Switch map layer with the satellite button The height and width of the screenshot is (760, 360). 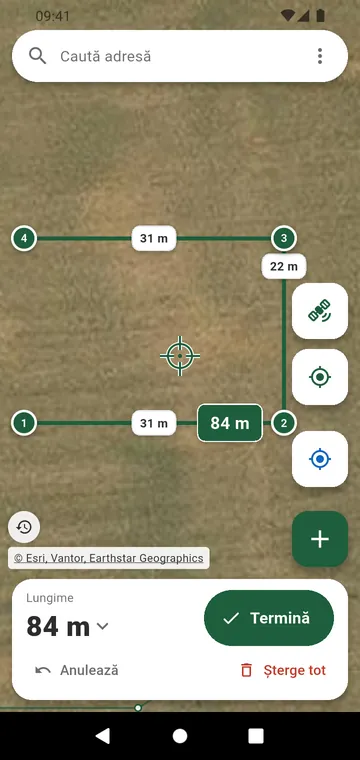point(320,311)
